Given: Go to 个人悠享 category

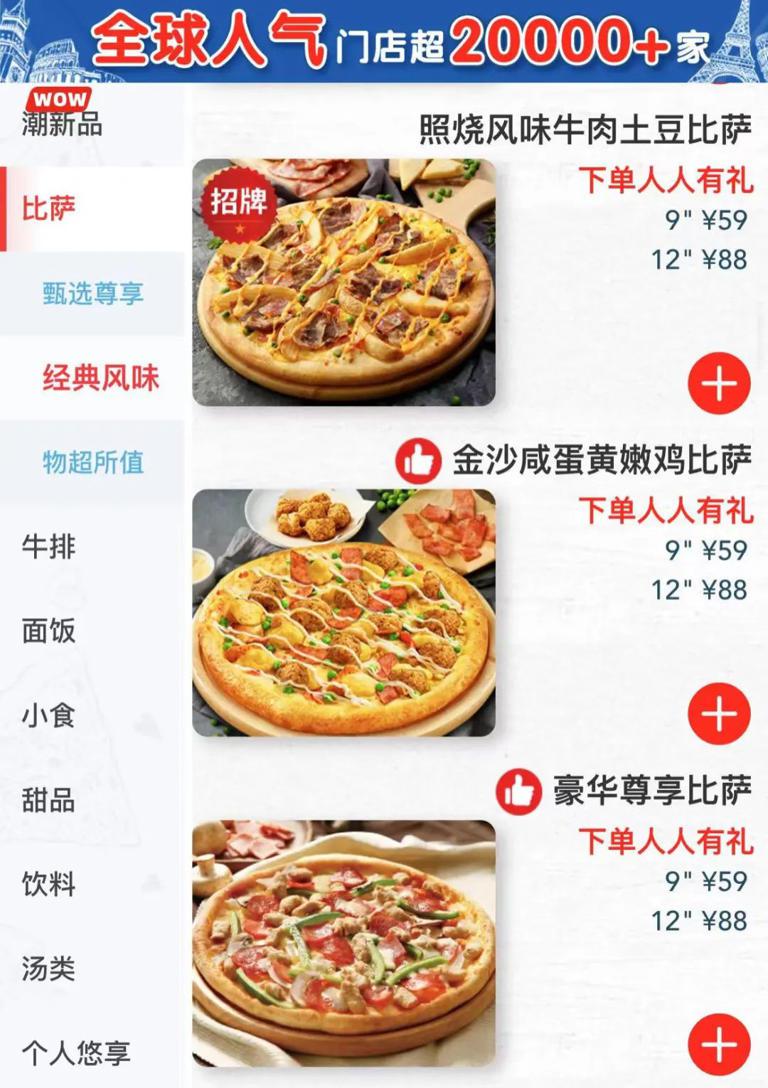Looking at the screenshot, I should pyautogui.click(x=76, y=1053).
